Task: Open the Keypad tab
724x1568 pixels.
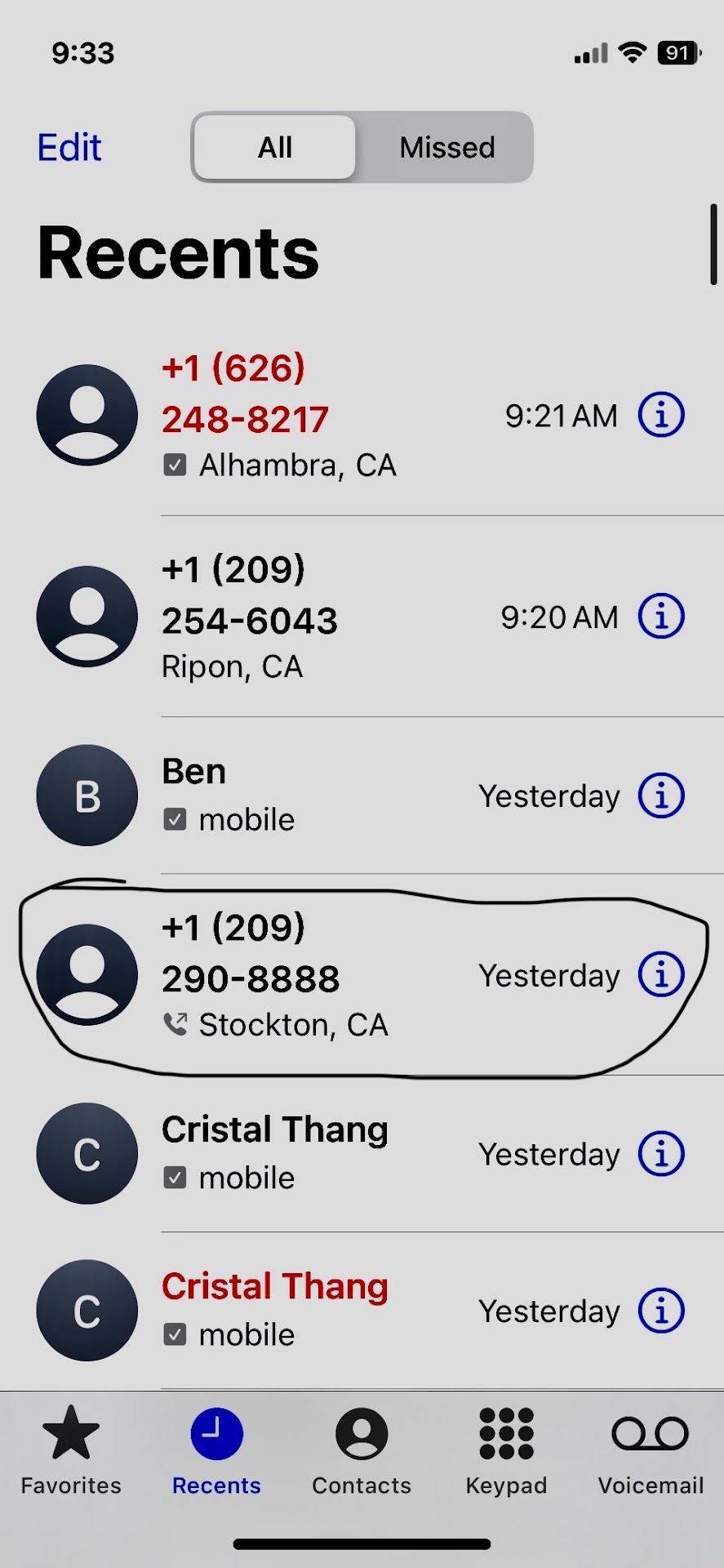Action: point(506,1451)
